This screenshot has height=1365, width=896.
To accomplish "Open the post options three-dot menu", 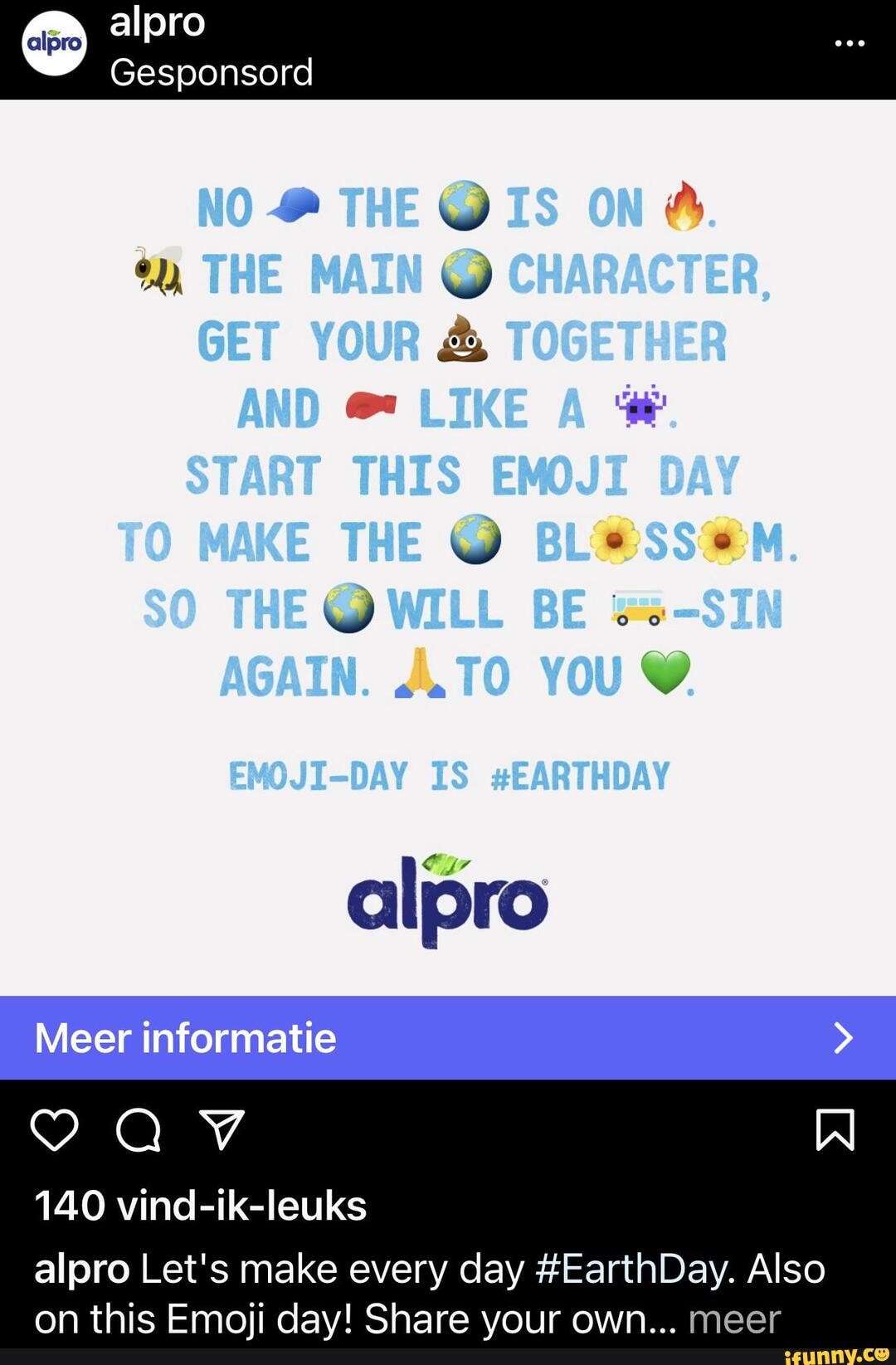I will [849, 41].
